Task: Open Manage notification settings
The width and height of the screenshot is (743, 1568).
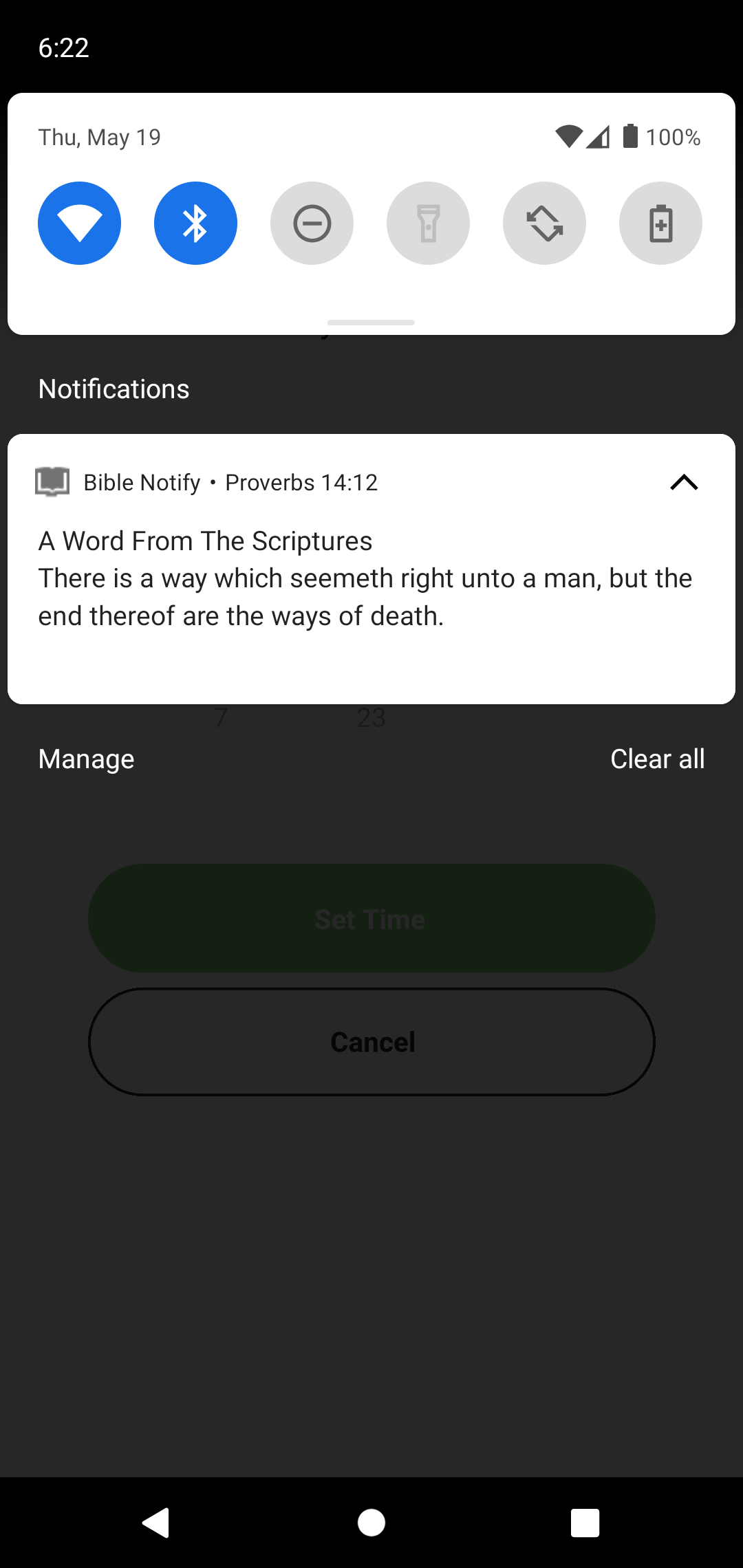Action: 87,759
